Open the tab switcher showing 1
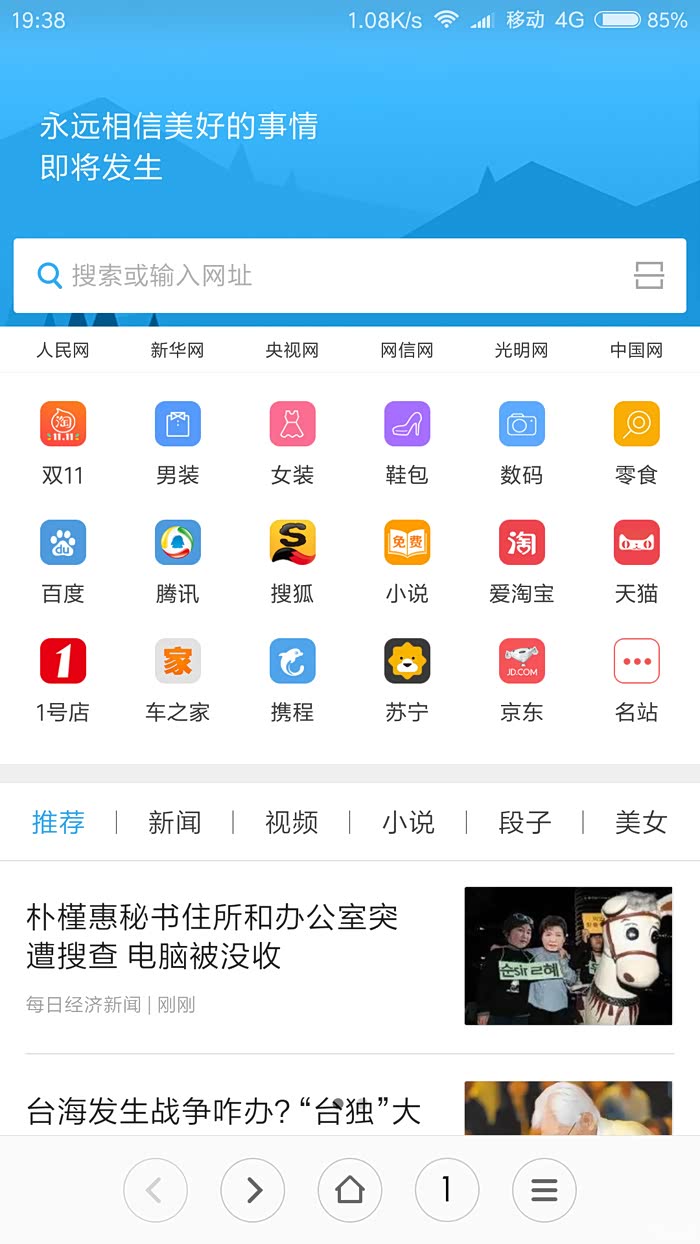Screen dimensions: 700x1244 point(447,1189)
